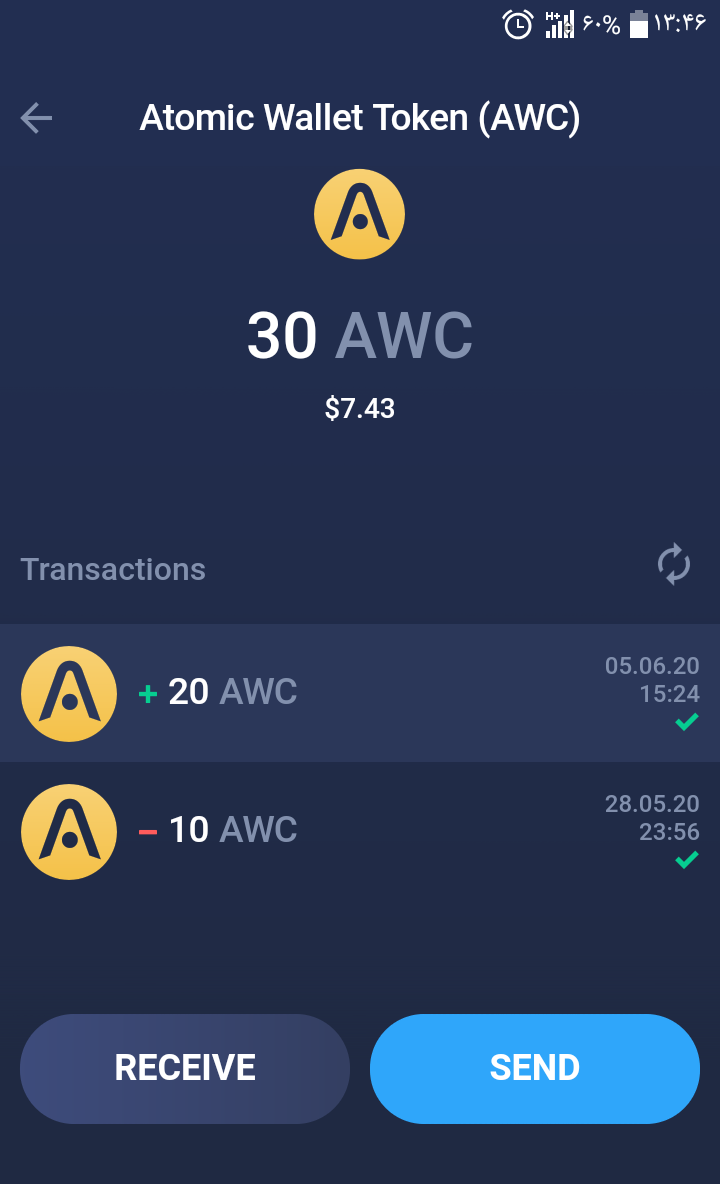Image resolution: width=720 pixels, height=1184 pixels.
Task: Click the AWC token logo above the balance
Action: click(360, 213)
